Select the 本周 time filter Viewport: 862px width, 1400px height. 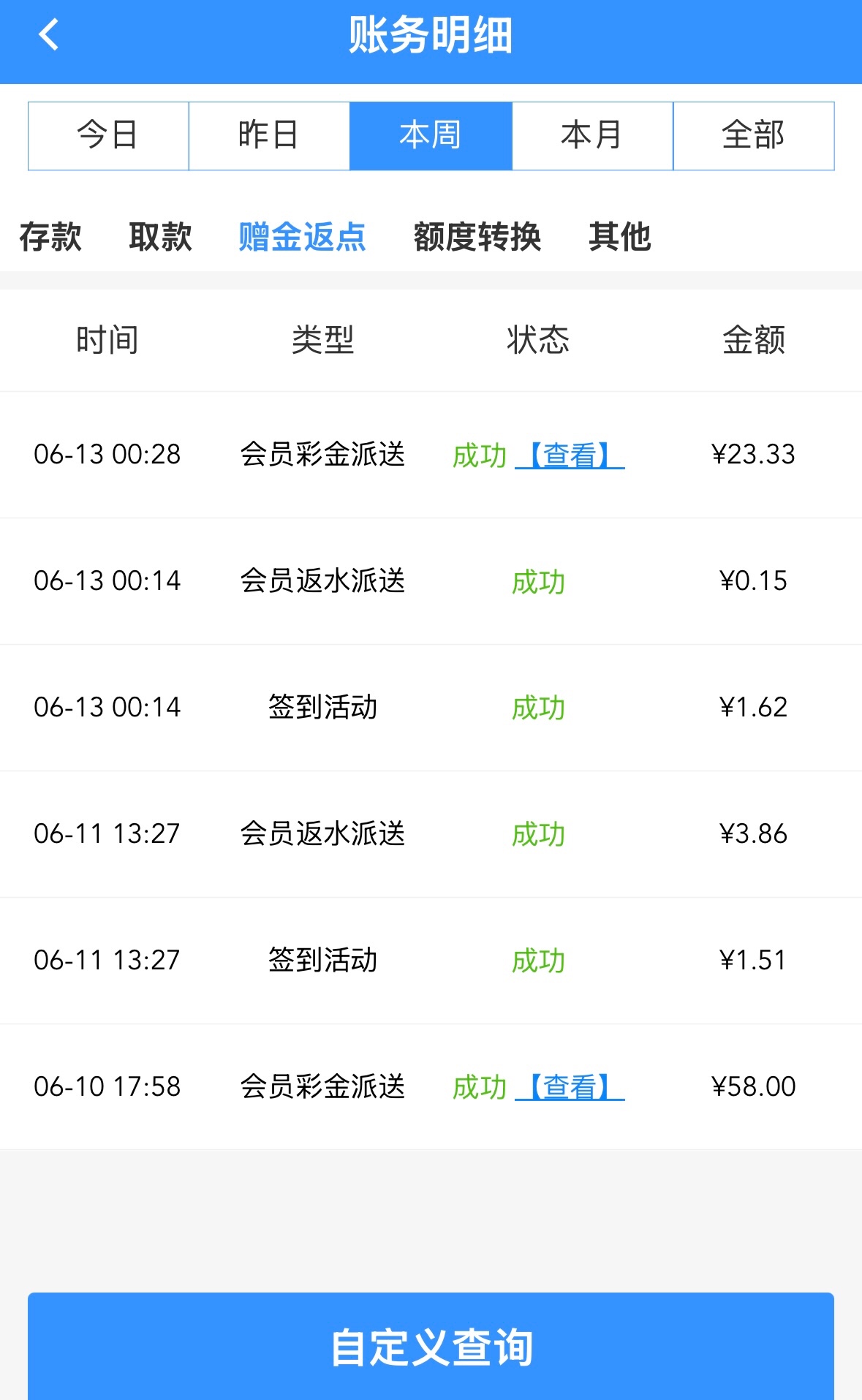click(431, 136)
